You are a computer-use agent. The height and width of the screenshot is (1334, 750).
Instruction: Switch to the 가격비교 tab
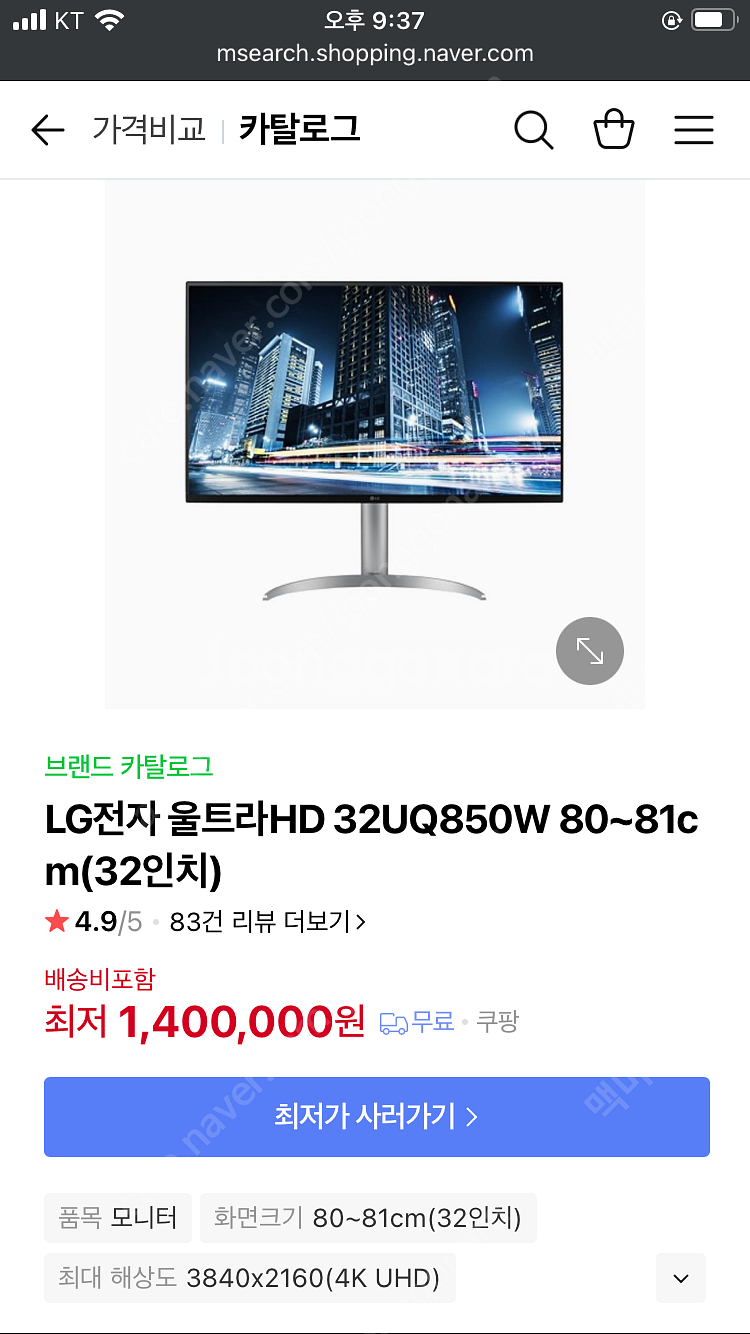[x=149, y=129]
